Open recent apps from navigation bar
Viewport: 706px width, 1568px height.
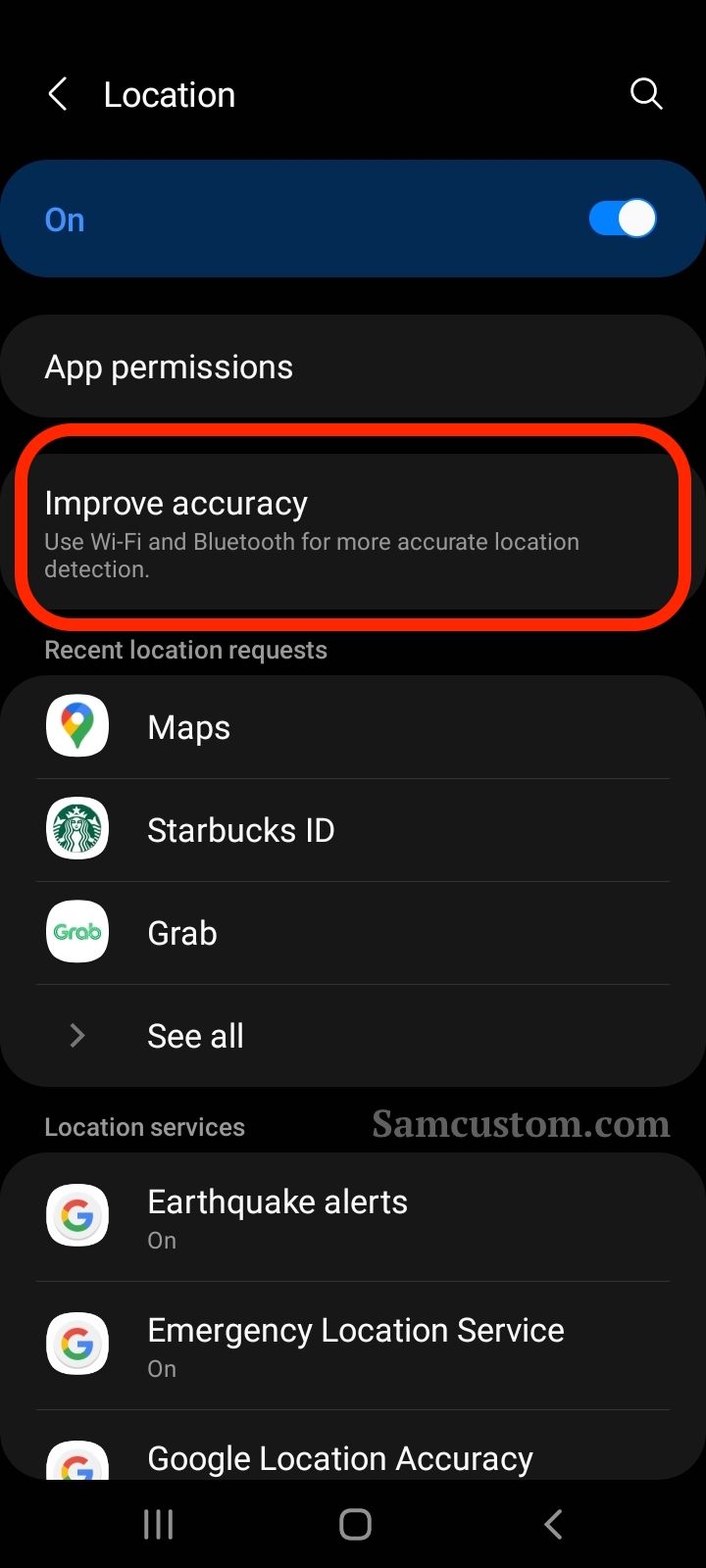158,1524
